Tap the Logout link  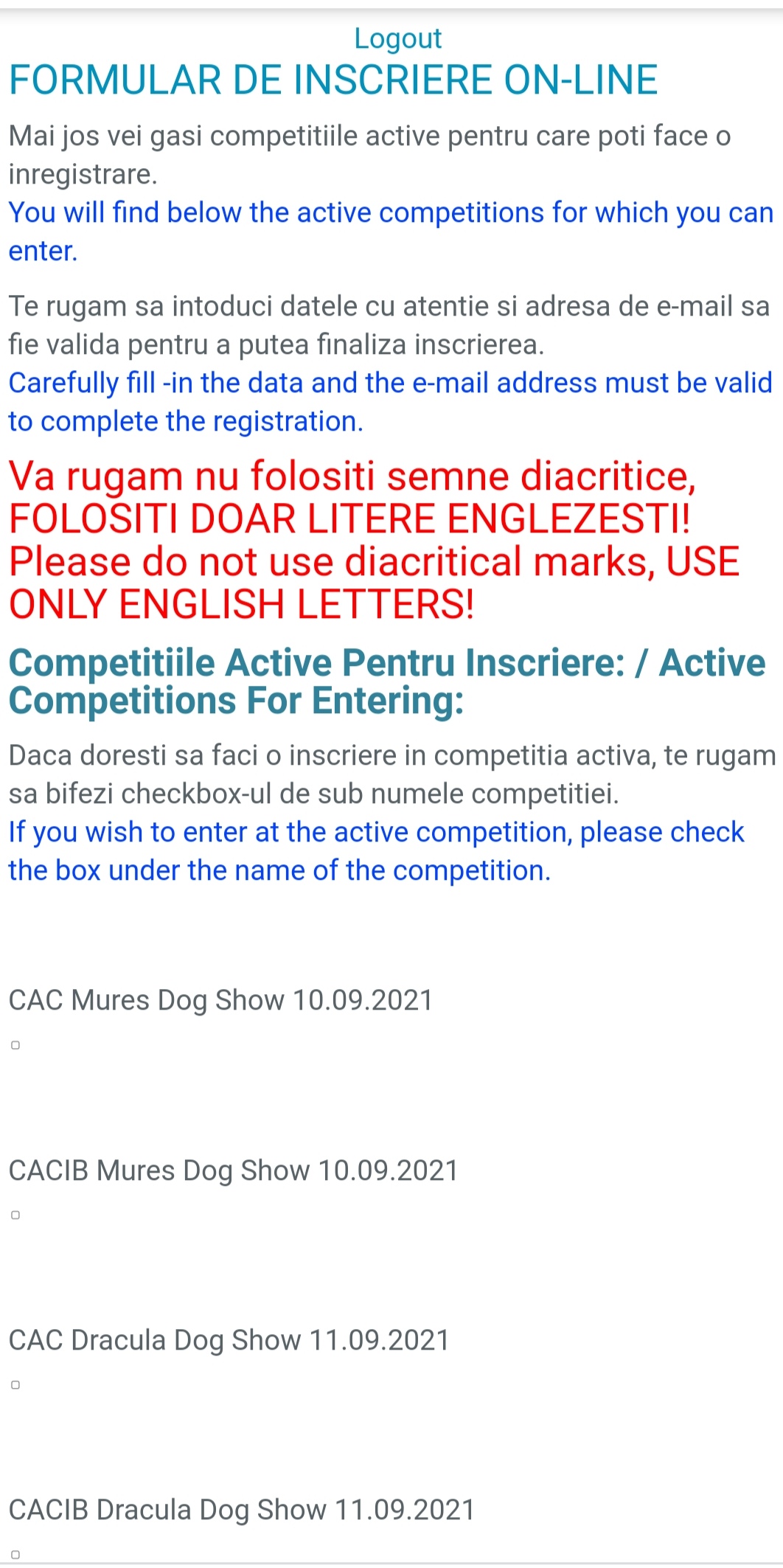pos(397,38)
